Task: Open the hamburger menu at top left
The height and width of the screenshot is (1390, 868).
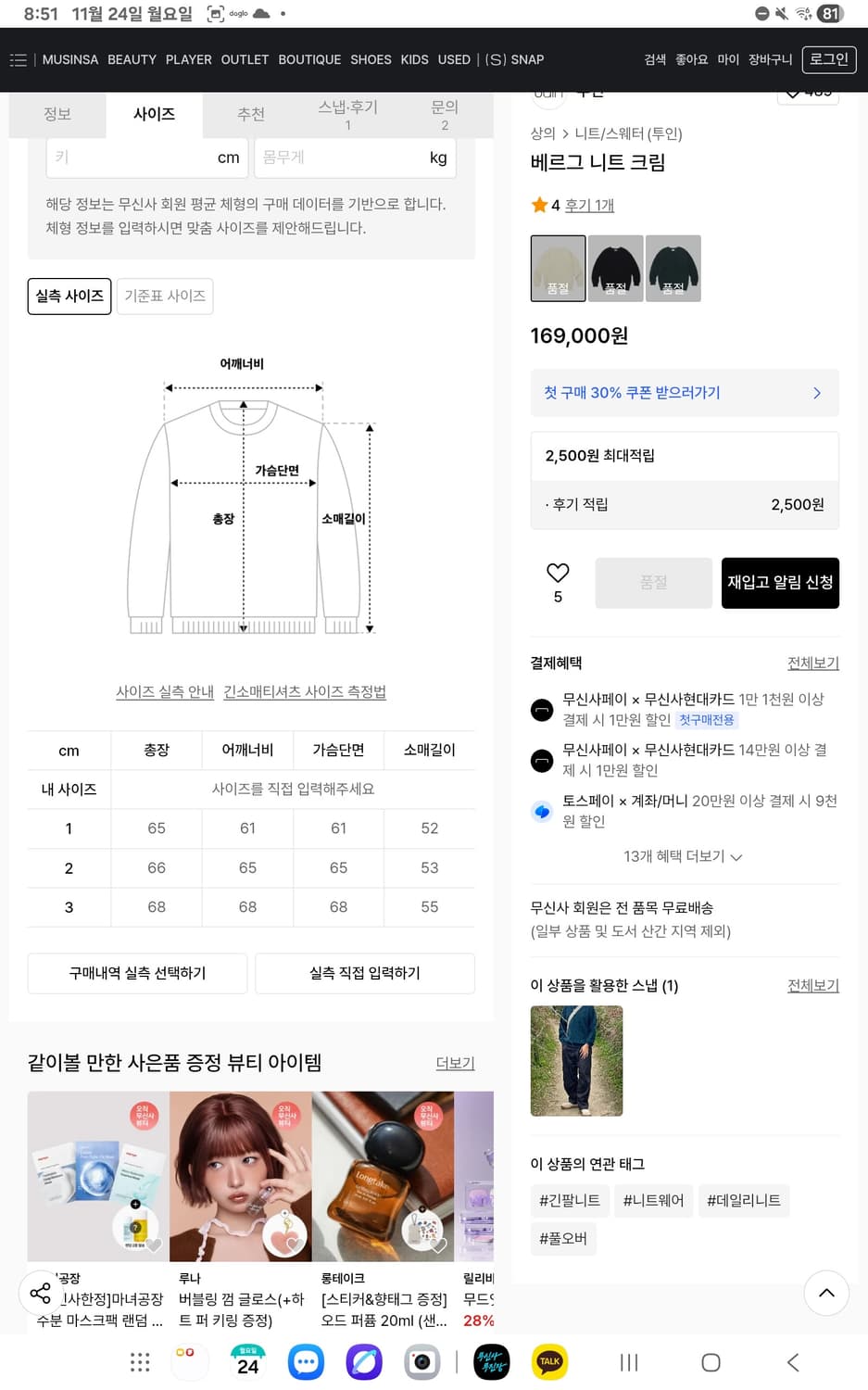Action: [x=18, y=59]
